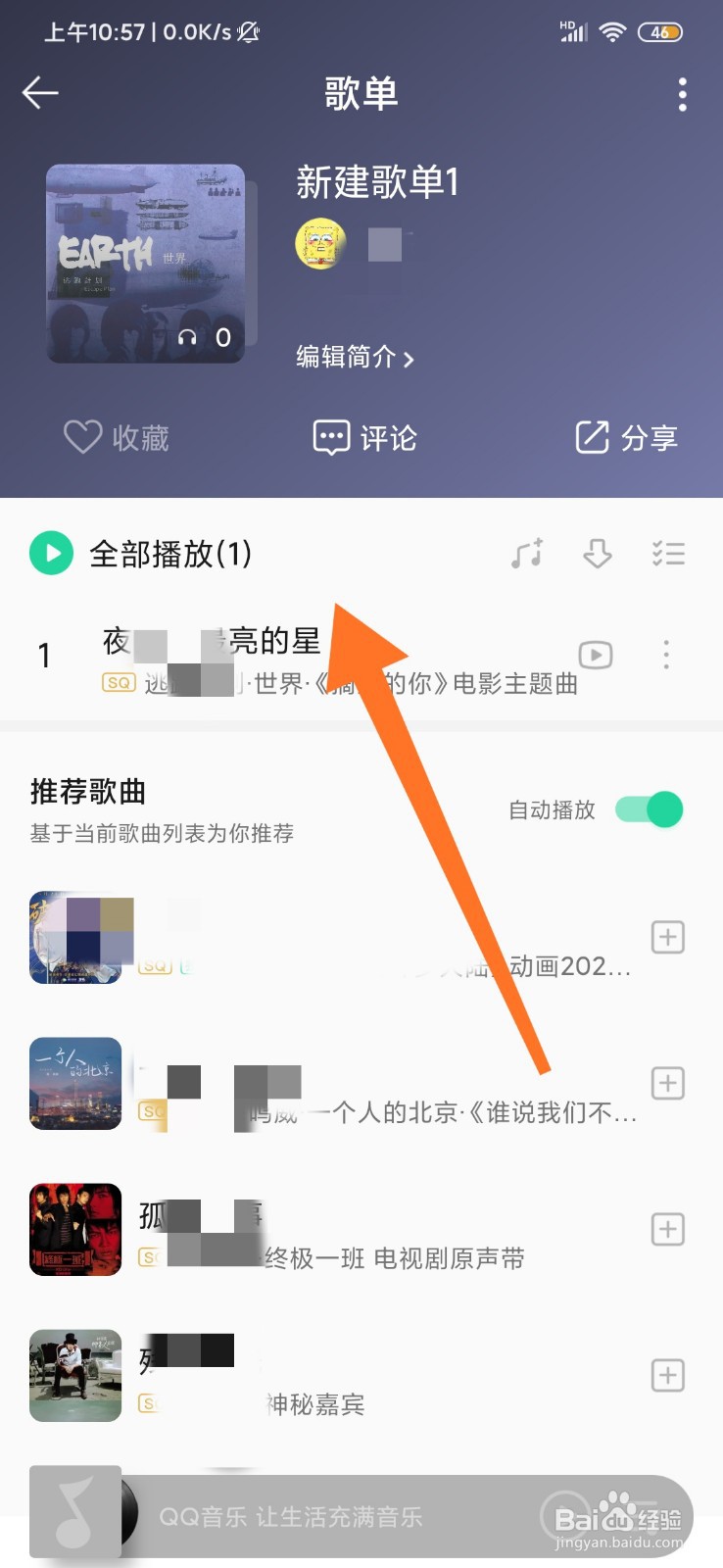Tap the green play circle beside 全部播放
This screenshot has width=723, height=1568.
click(51, 553)
